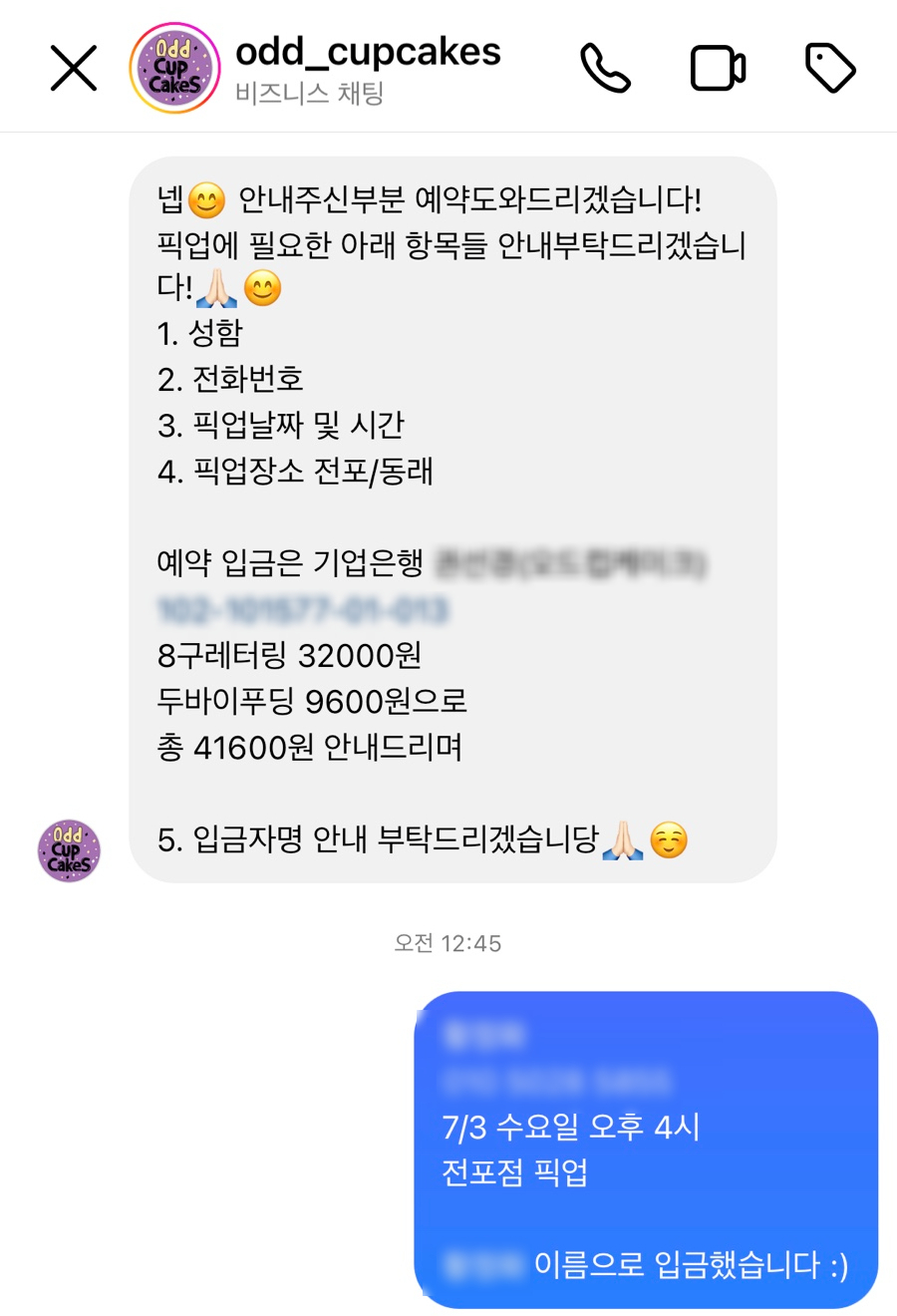The width and height of the screenshot is (897, 1316).
Task: Tap the odd_cupcakes avatar beside the message
Action: [x=69, y=850]
